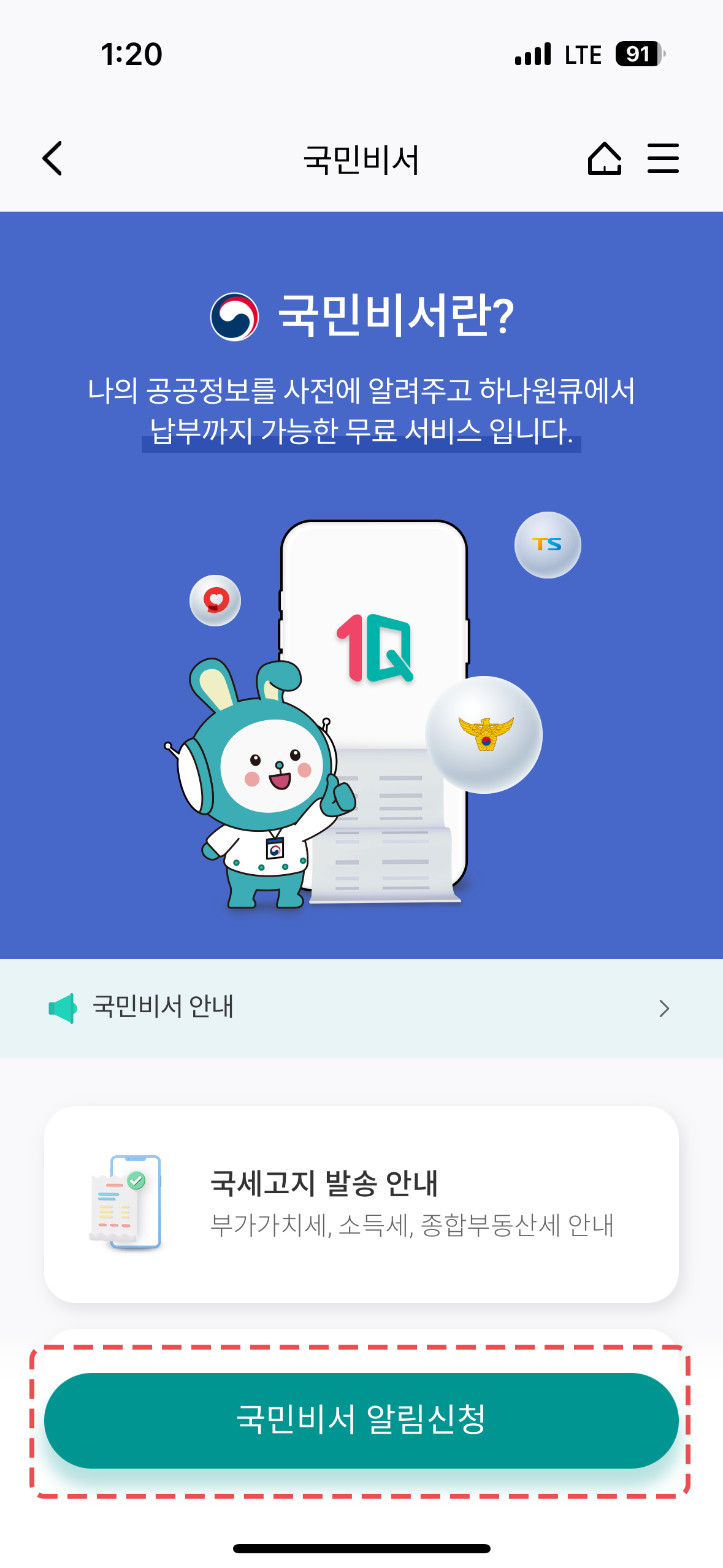
Task: Open the 국세고지 발송 안내 card
Action: pos(361,1204)
